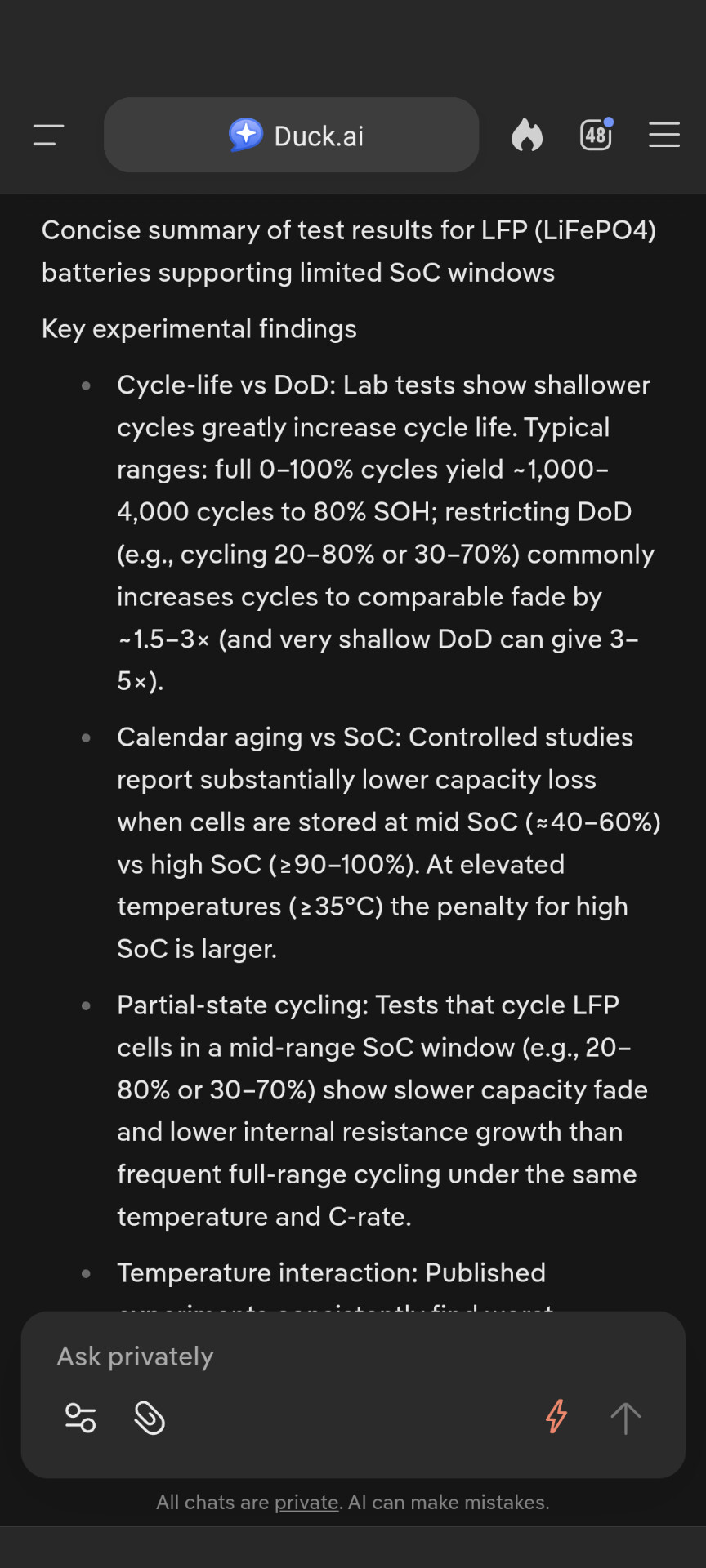Tap the Duck.ai address bar
The width and height of the screenshot is (706, 1568).
tap(292, 136)
